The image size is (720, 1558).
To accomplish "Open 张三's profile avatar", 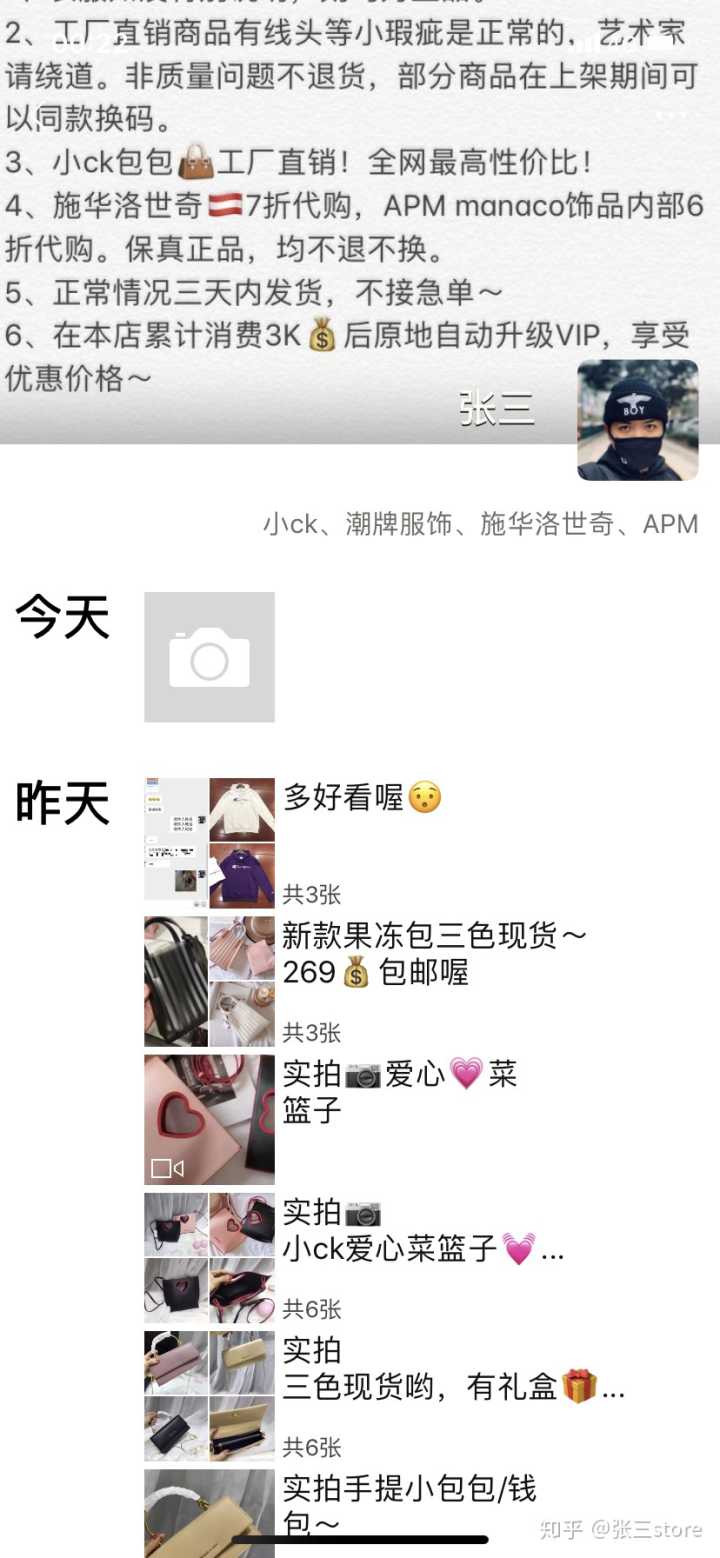I will (638, 420).
